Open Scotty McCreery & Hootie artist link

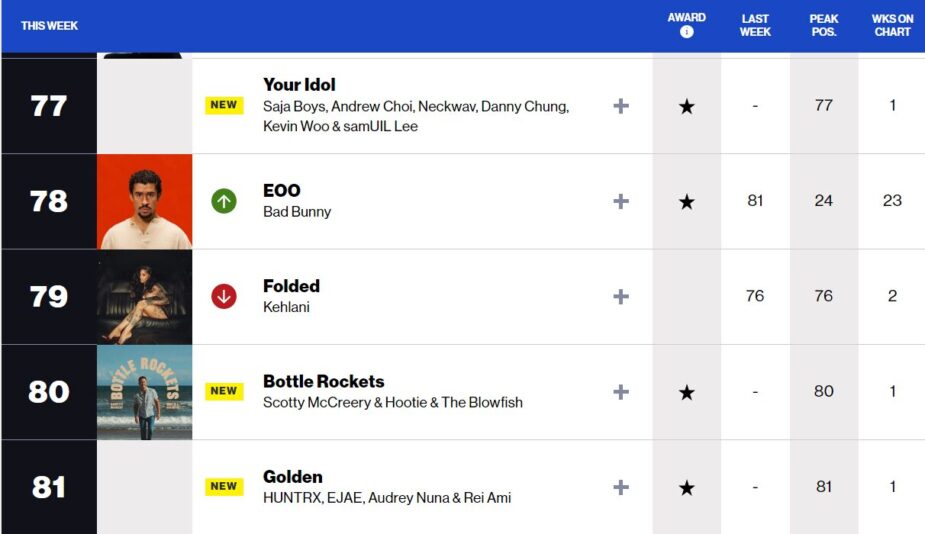(x=392, y=402)
